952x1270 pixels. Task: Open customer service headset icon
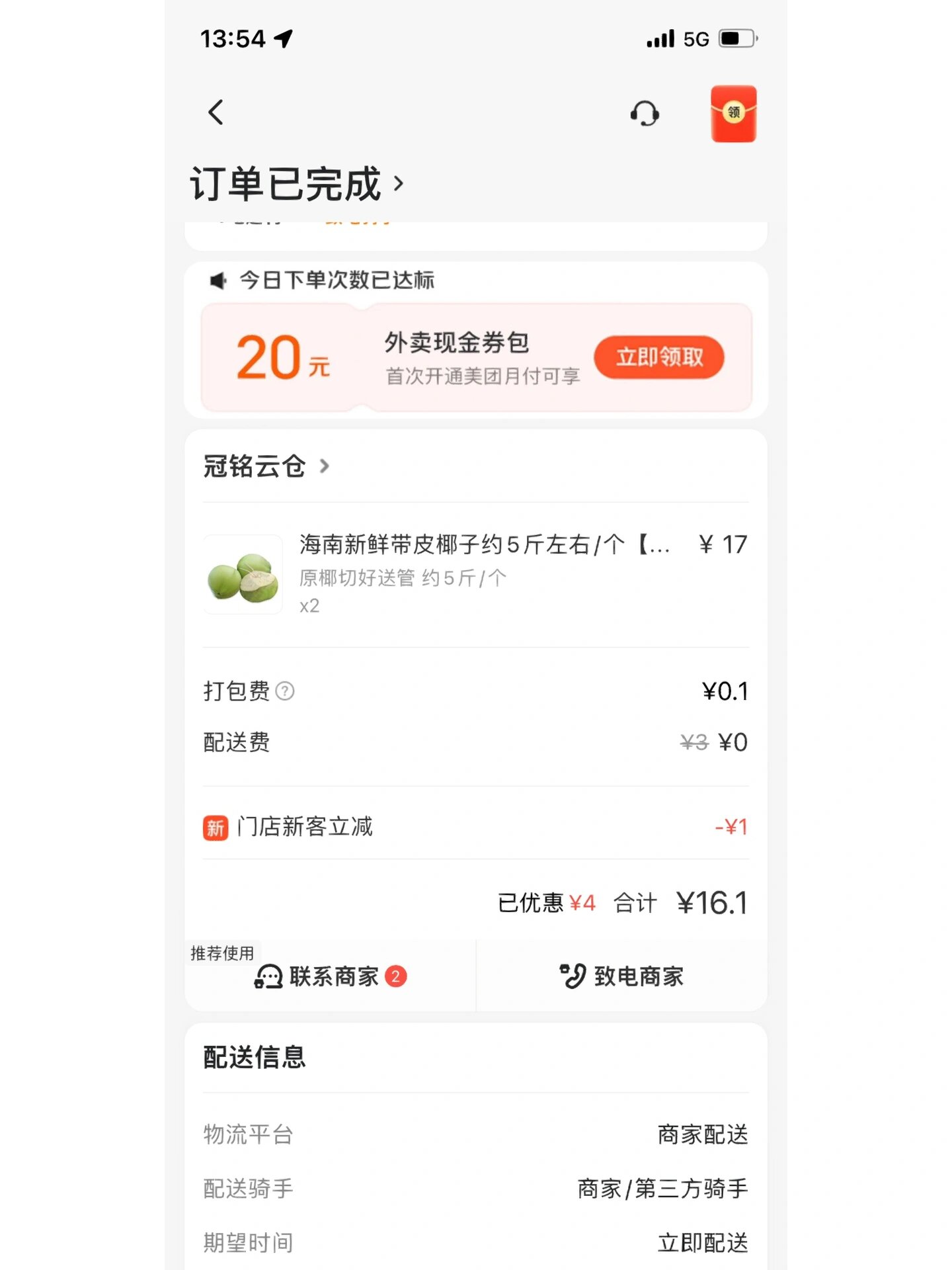(x=645, y=114)
